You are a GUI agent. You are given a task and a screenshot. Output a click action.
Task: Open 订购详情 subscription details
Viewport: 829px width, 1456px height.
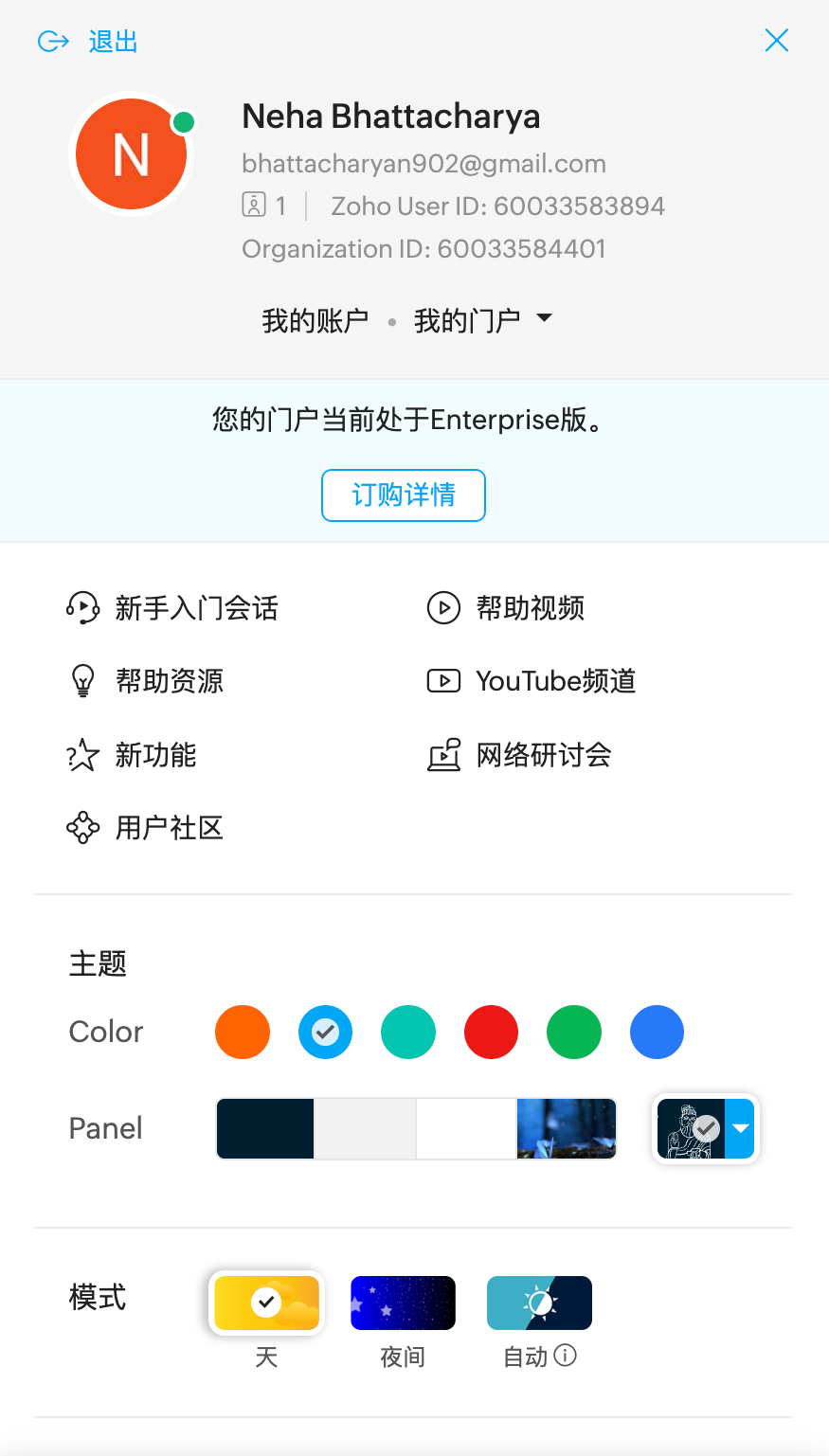404,494
